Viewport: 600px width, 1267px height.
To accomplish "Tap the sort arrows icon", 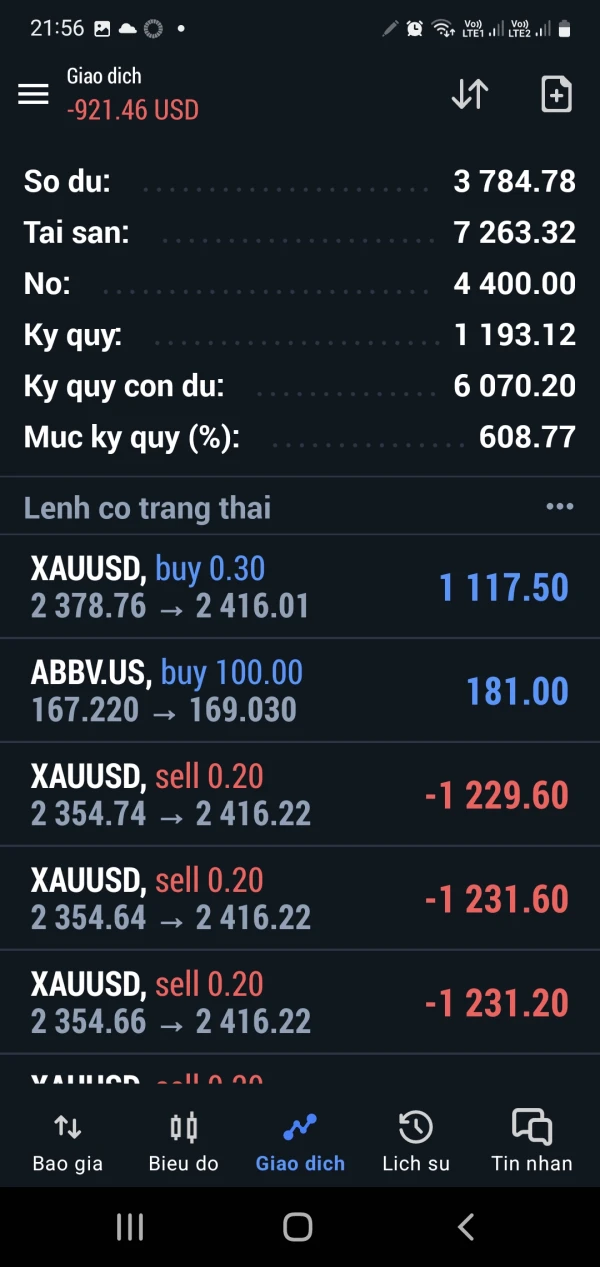I will [469, 94].
